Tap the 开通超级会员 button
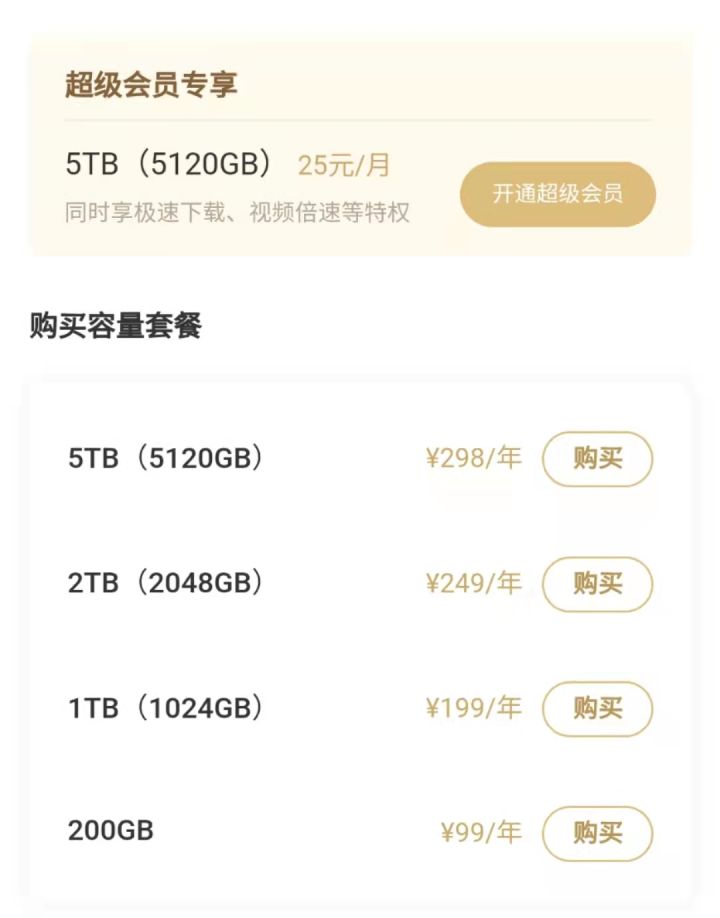Screen dimensions: 720x918 coord(557,194)
